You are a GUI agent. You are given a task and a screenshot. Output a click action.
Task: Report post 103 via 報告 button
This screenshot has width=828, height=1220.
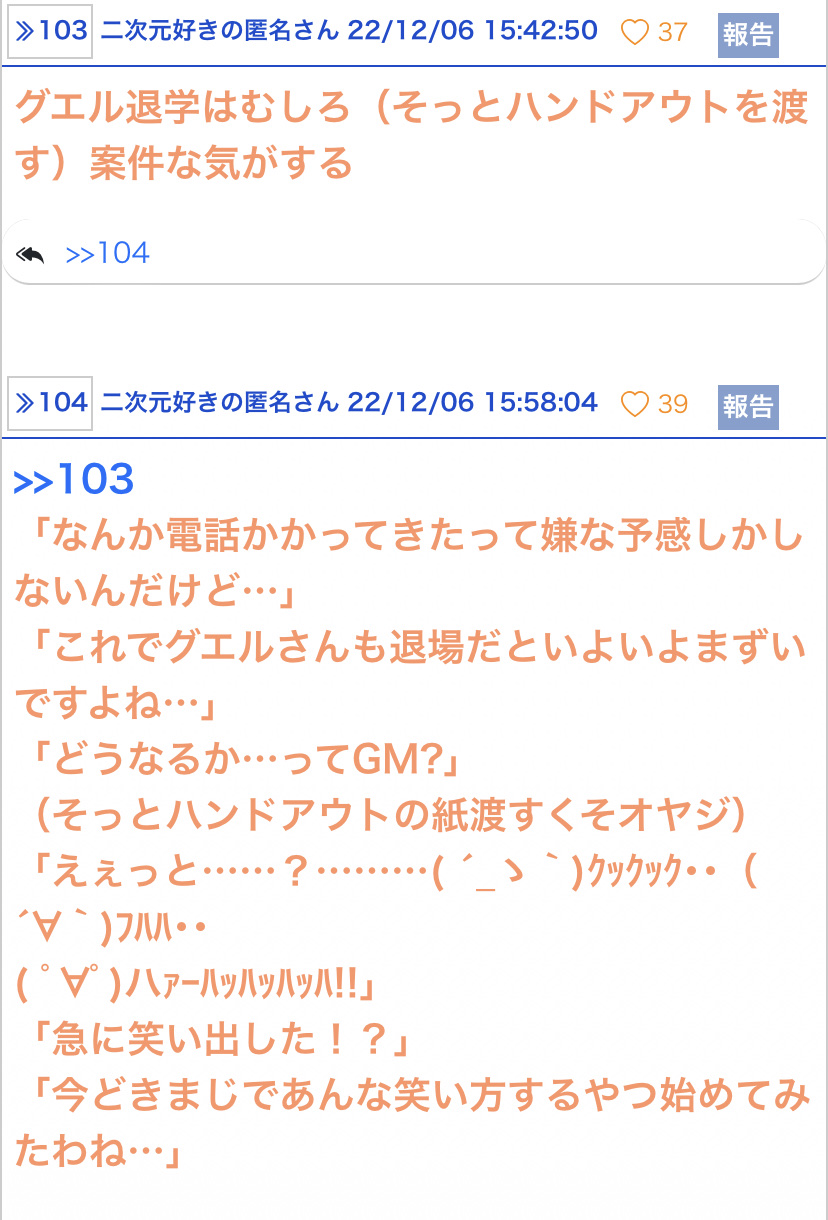[747, 34]
